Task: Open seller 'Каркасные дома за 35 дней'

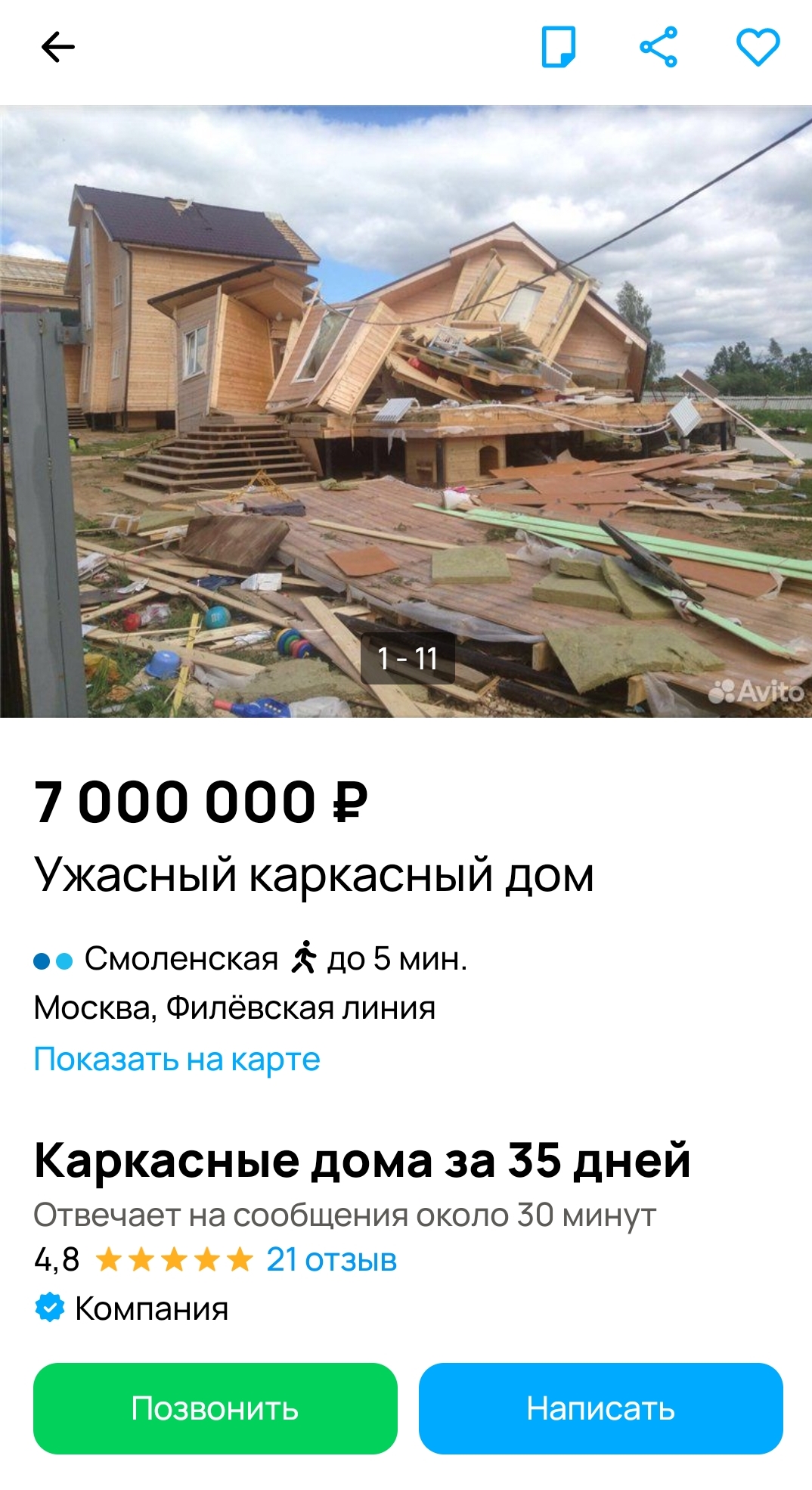Action: pos(362,1160)
